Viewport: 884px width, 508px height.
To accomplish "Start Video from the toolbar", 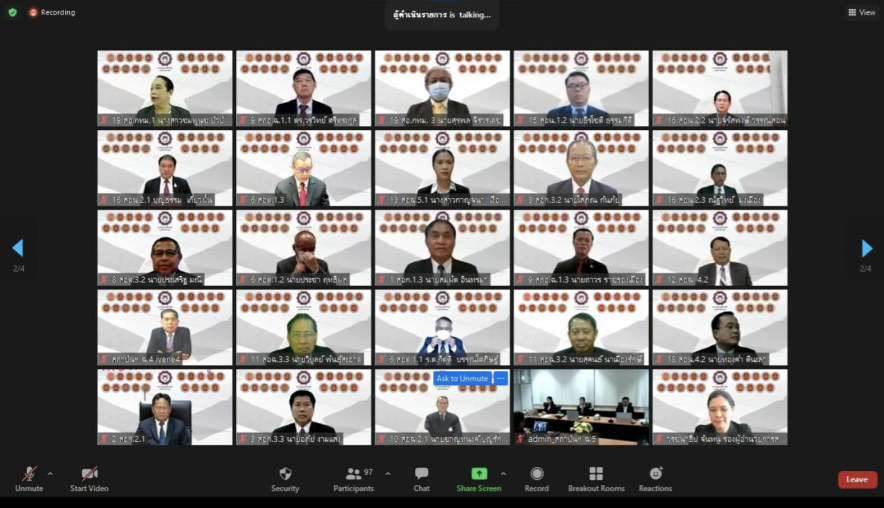I will pyautogui.click(x=89, y=477).
